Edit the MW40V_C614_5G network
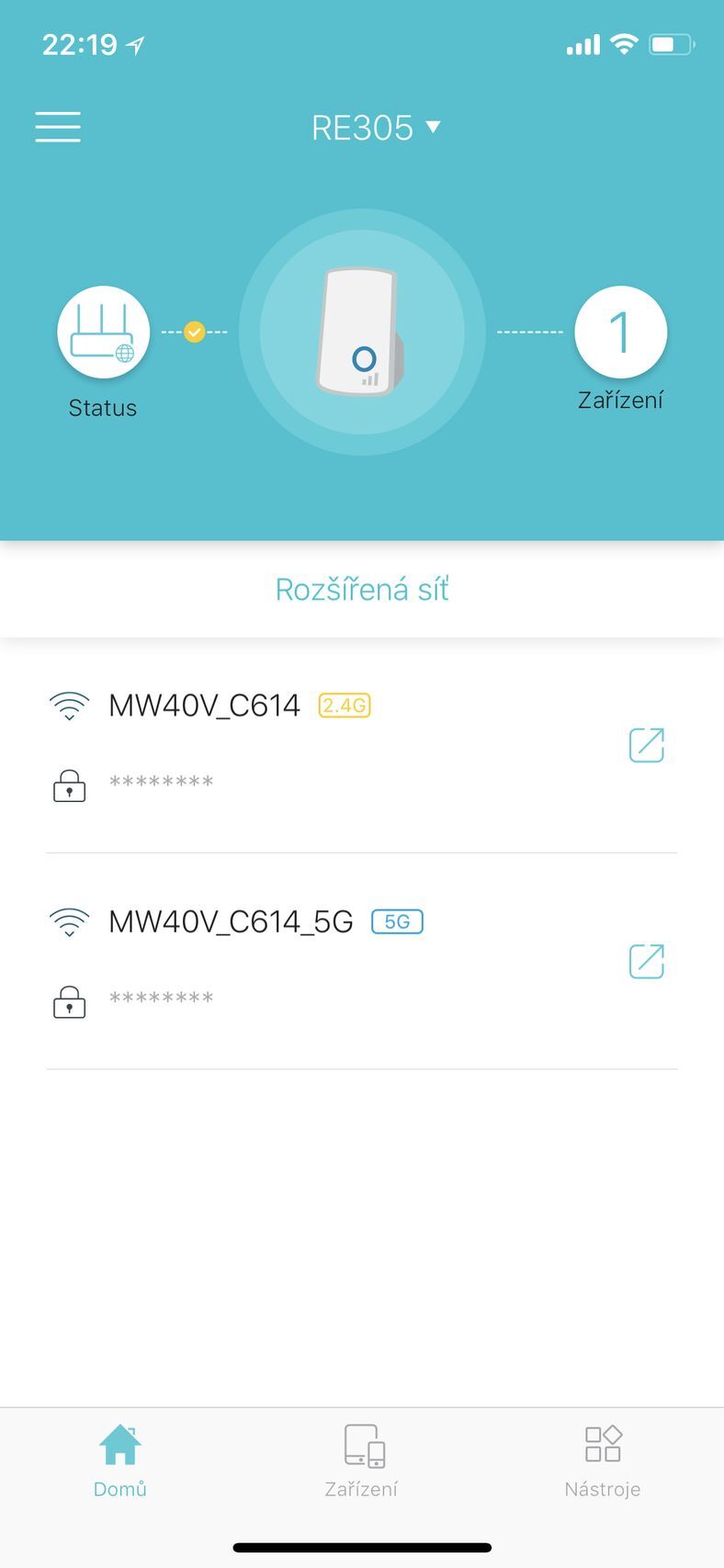Viewport: 724px width, 1568px height. [646, 962]
